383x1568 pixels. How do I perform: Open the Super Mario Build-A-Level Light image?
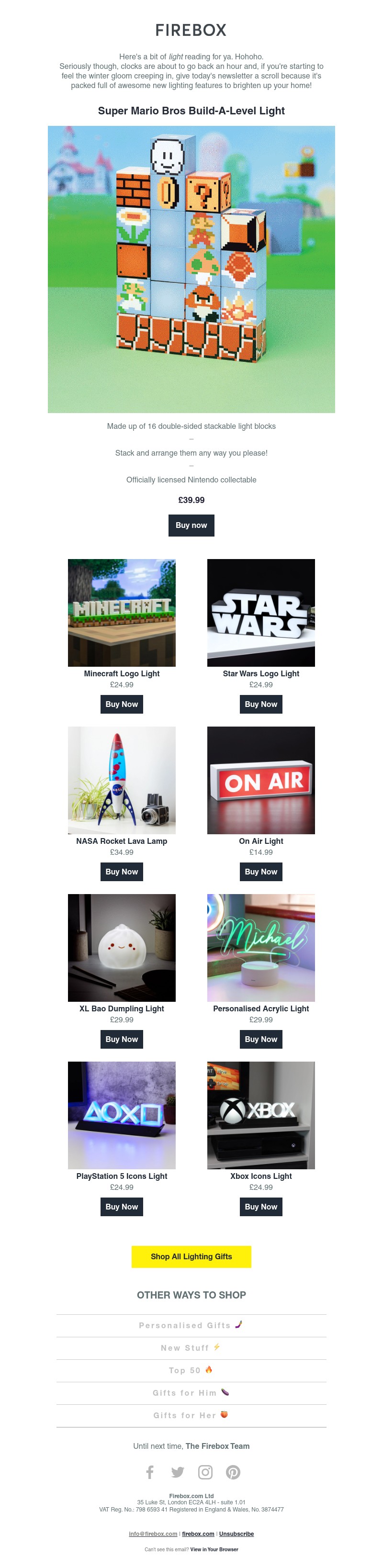coord(191,269)
